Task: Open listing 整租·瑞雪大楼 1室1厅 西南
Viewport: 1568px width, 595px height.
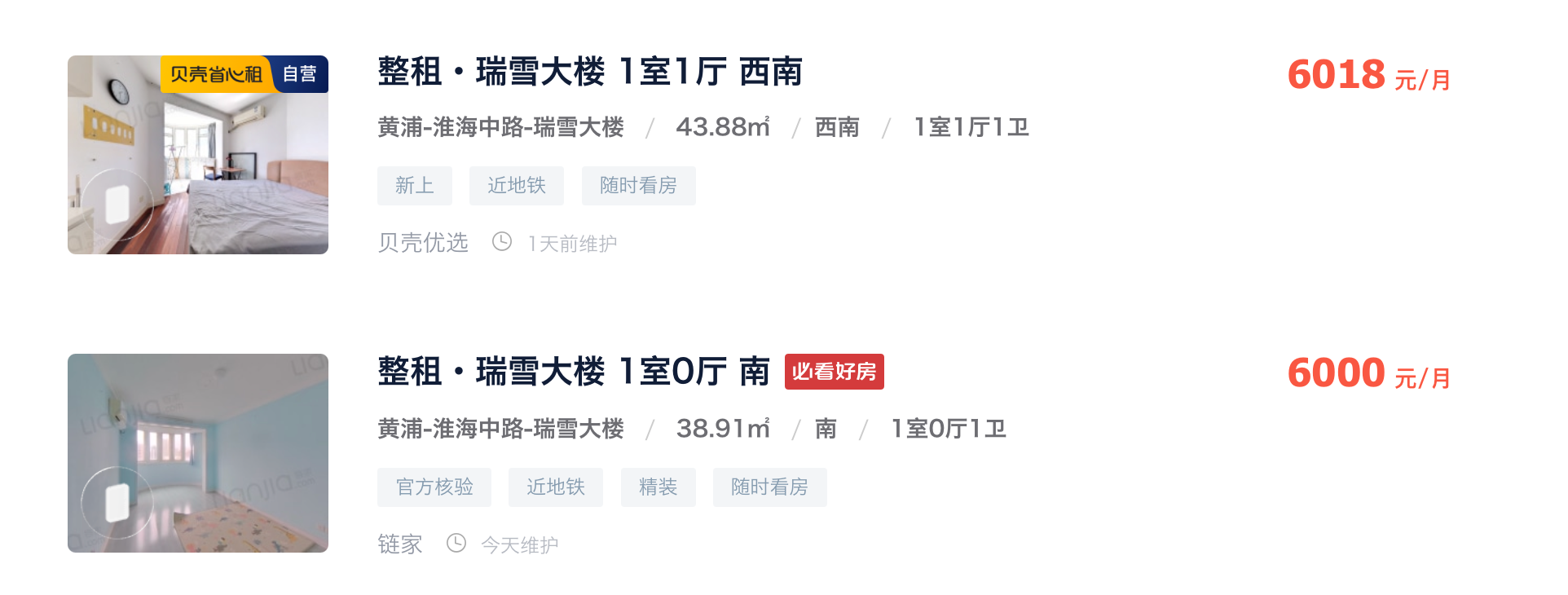Action: coord(589,72)
